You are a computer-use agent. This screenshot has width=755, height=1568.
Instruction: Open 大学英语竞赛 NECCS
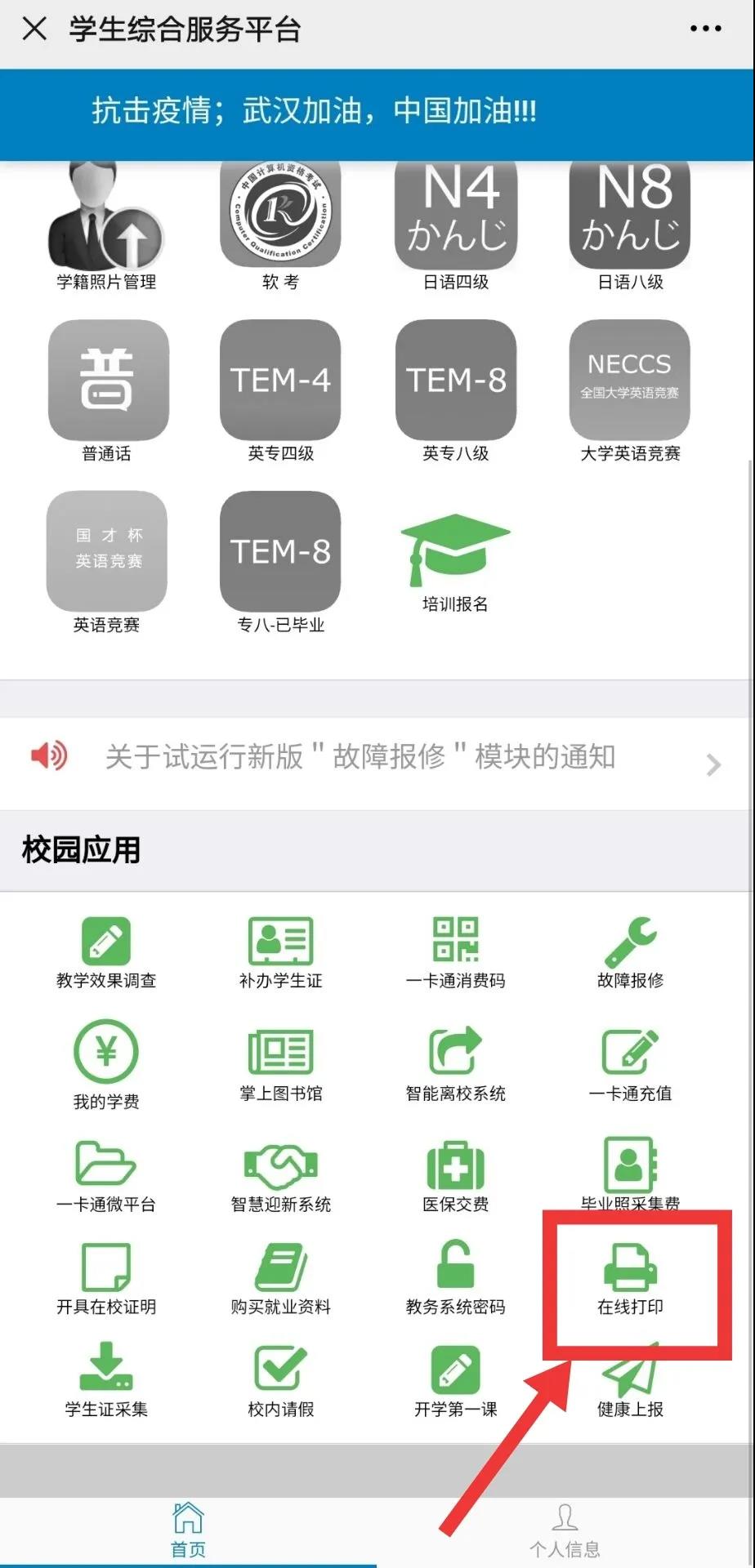coord(630,391)
